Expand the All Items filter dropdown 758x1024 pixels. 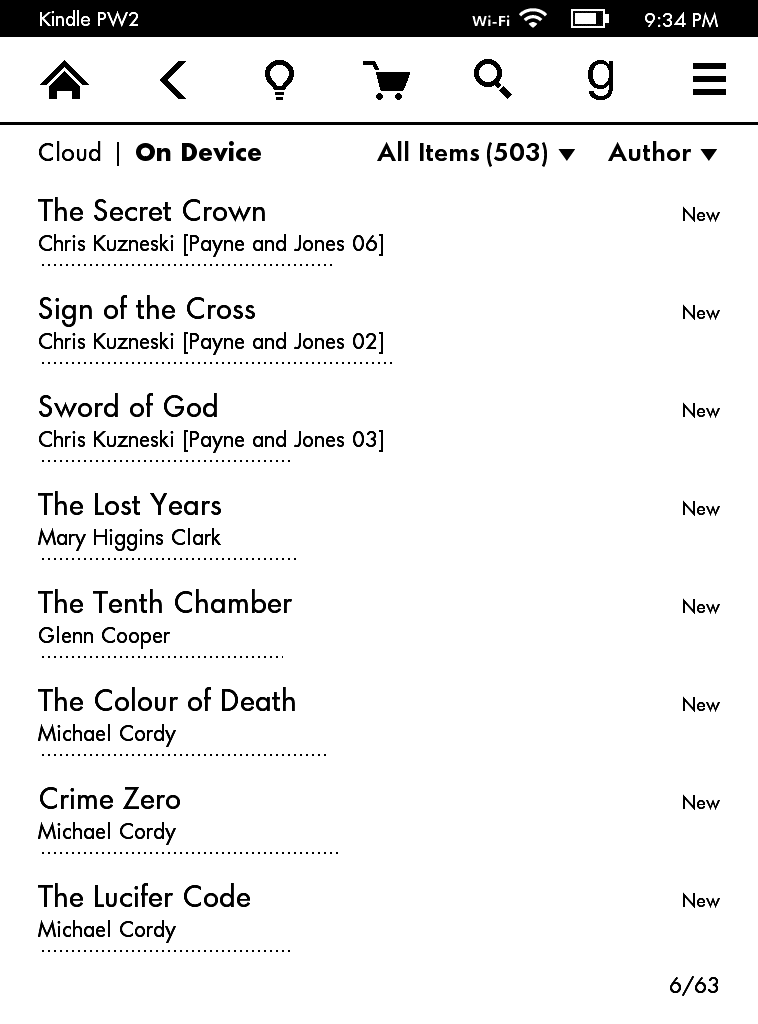476,153
